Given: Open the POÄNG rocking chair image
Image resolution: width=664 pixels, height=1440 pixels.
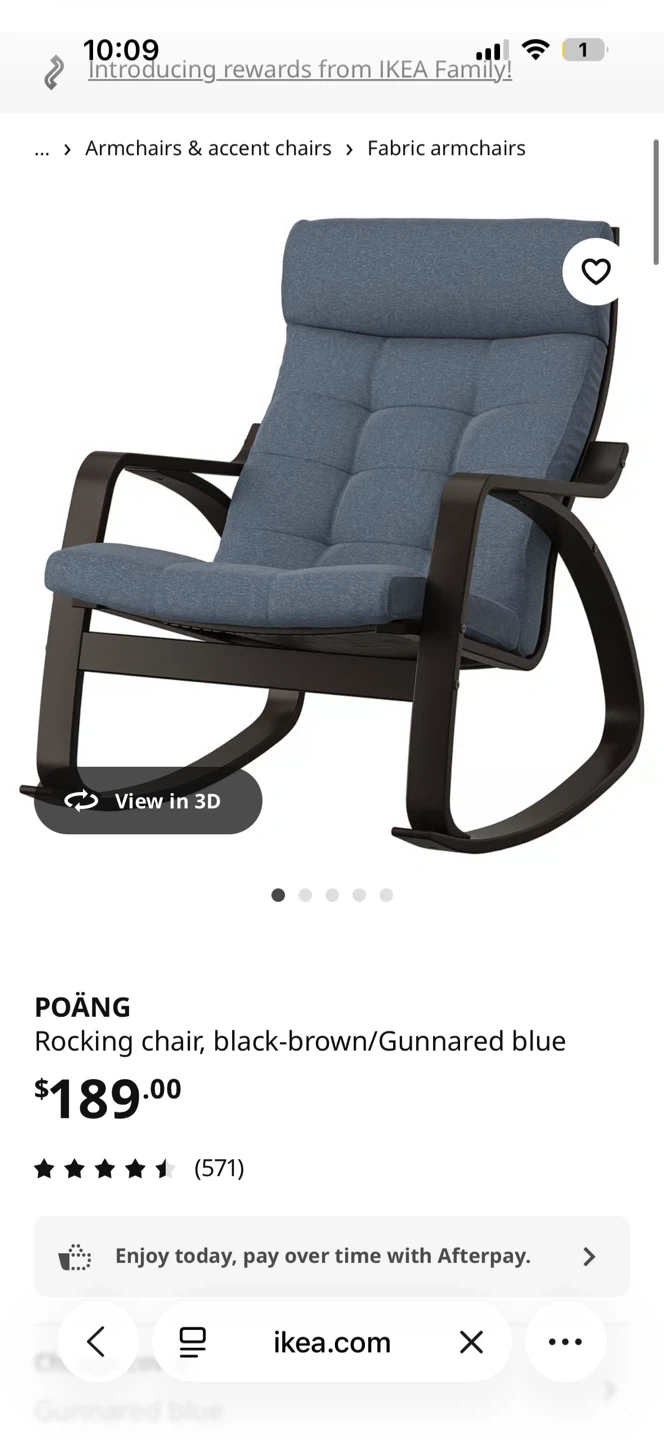Looking at the screenshot, I should [340, 530].
